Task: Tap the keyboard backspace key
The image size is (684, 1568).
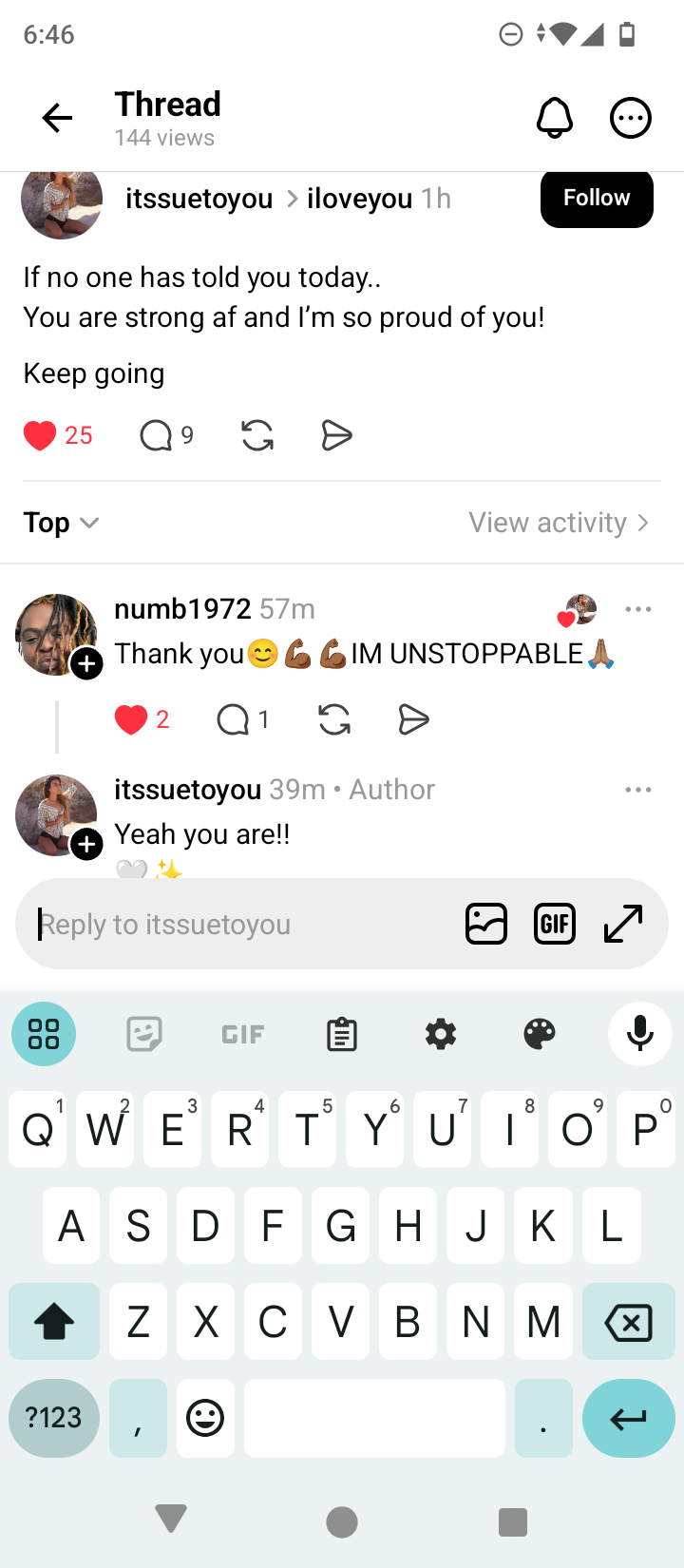Action: [x=628, y=1322]
